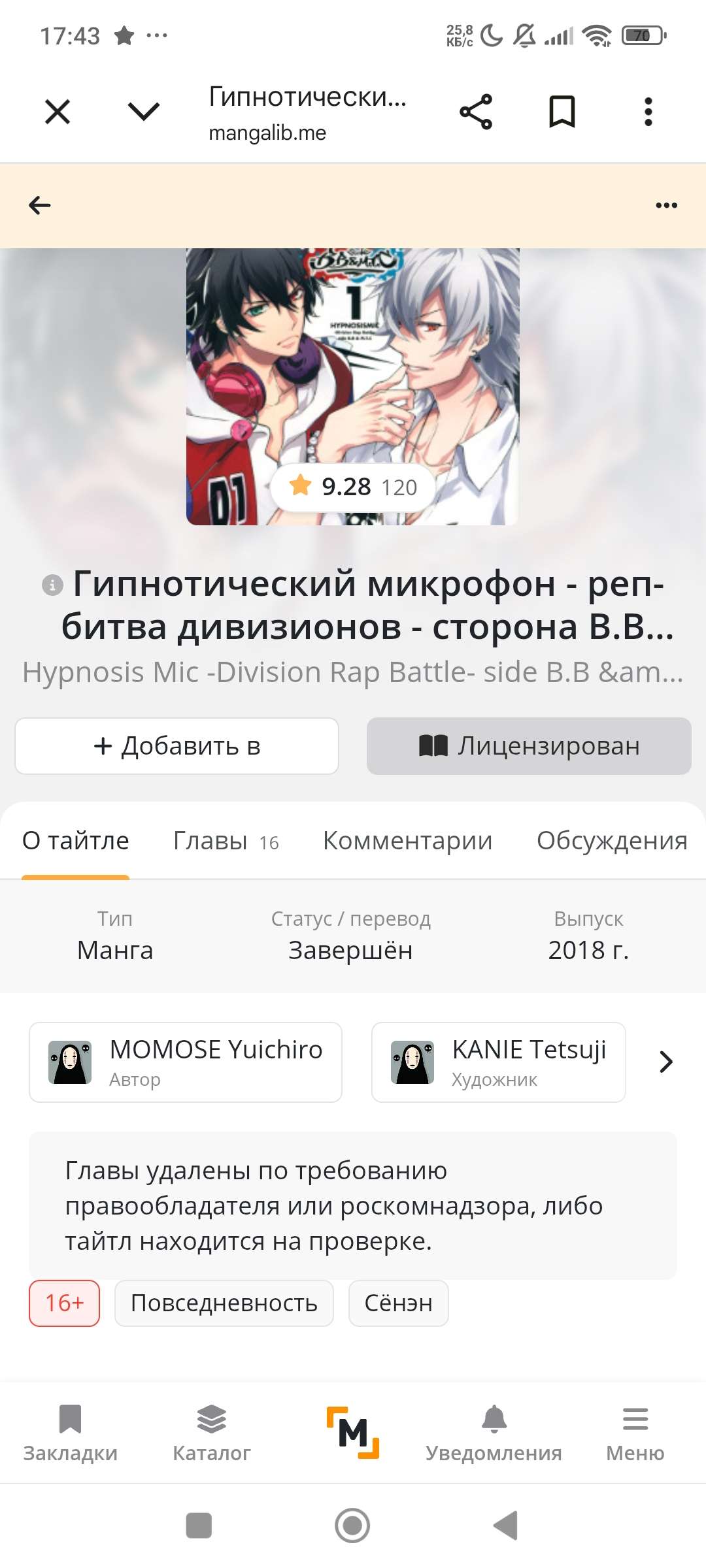Tap the Добавить в button
The image size is (706, 1568).
click(176, 746)
